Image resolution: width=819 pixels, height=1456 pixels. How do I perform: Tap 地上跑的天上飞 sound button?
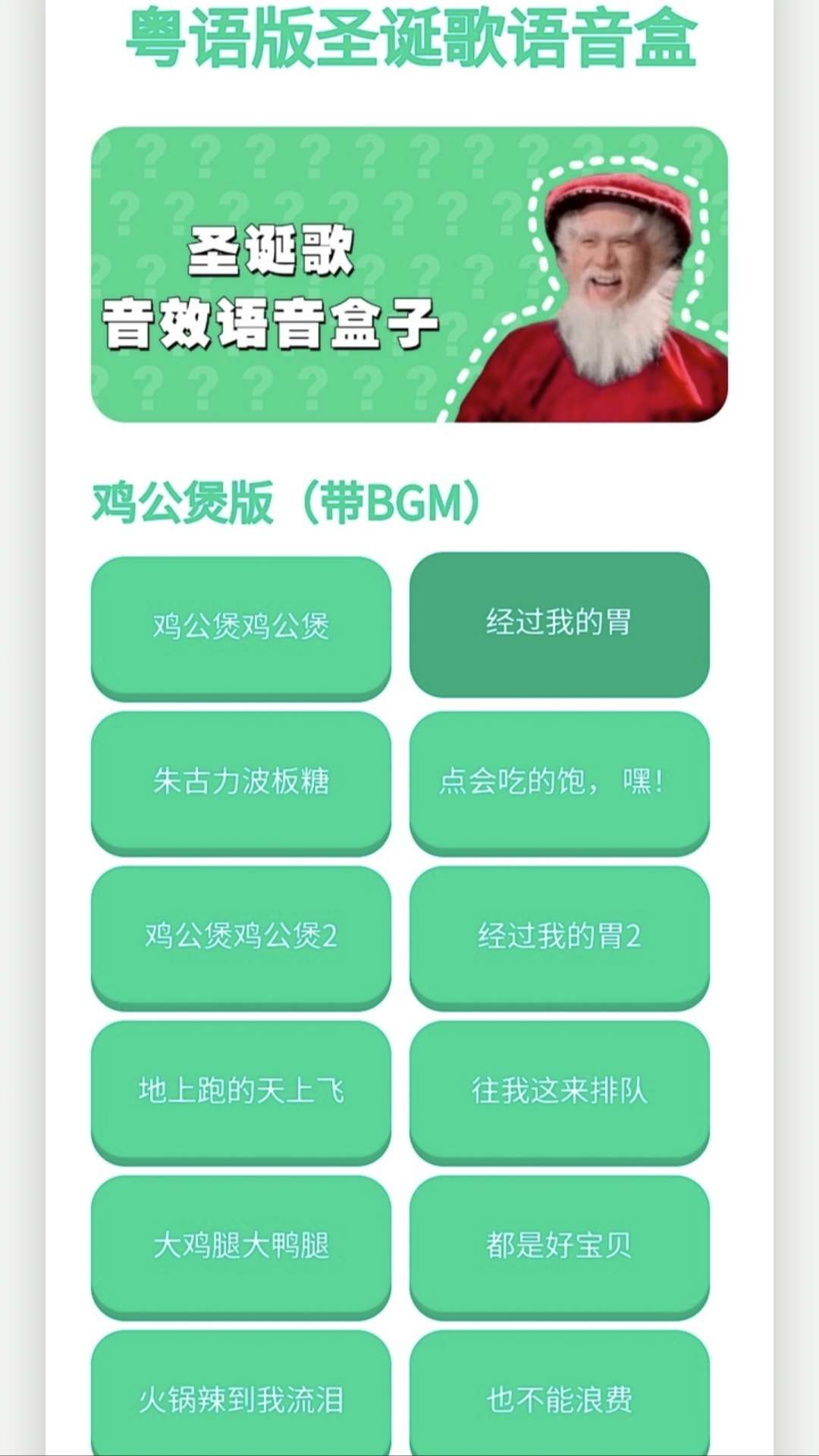tap(241, 1090)
